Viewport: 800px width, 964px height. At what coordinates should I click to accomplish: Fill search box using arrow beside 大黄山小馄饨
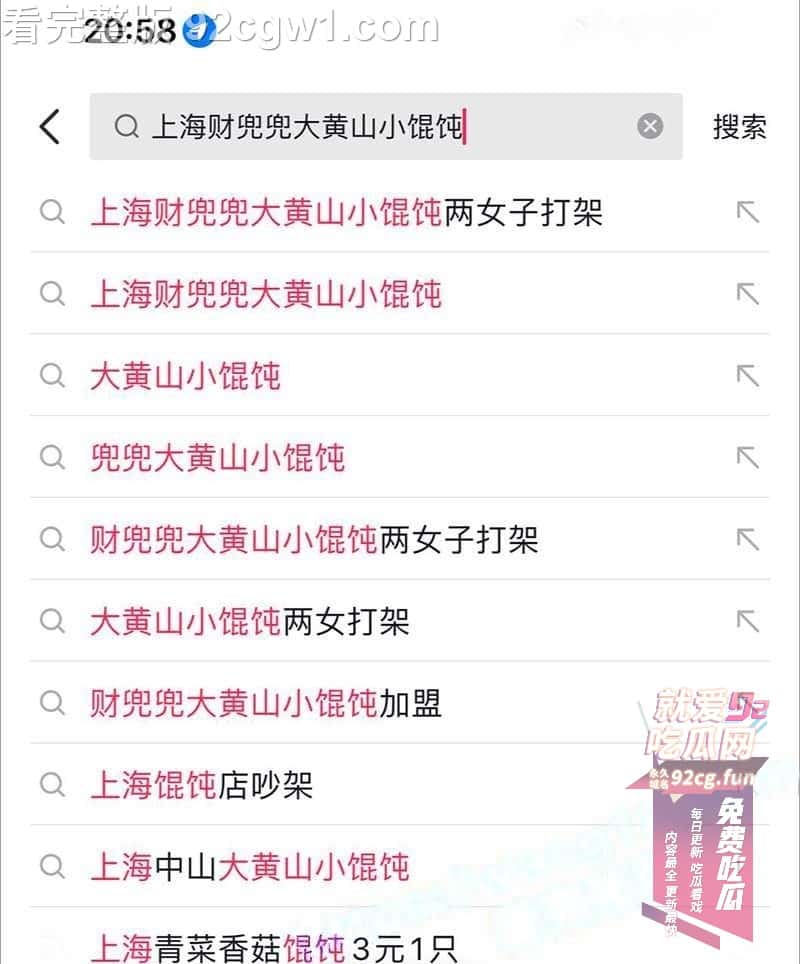(747, 376)
